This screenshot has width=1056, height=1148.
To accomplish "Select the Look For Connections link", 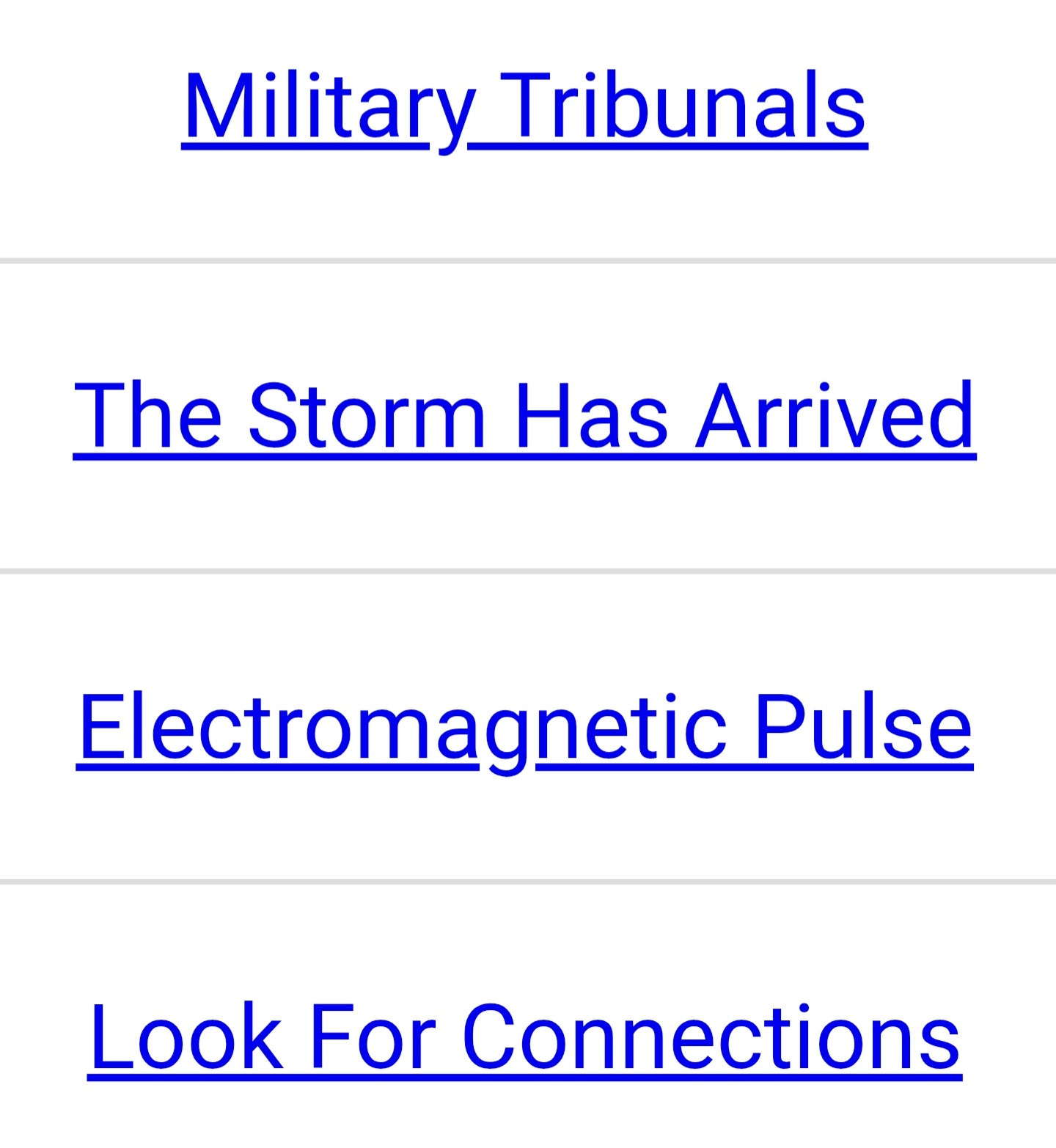I will (x=524, y=1037).
